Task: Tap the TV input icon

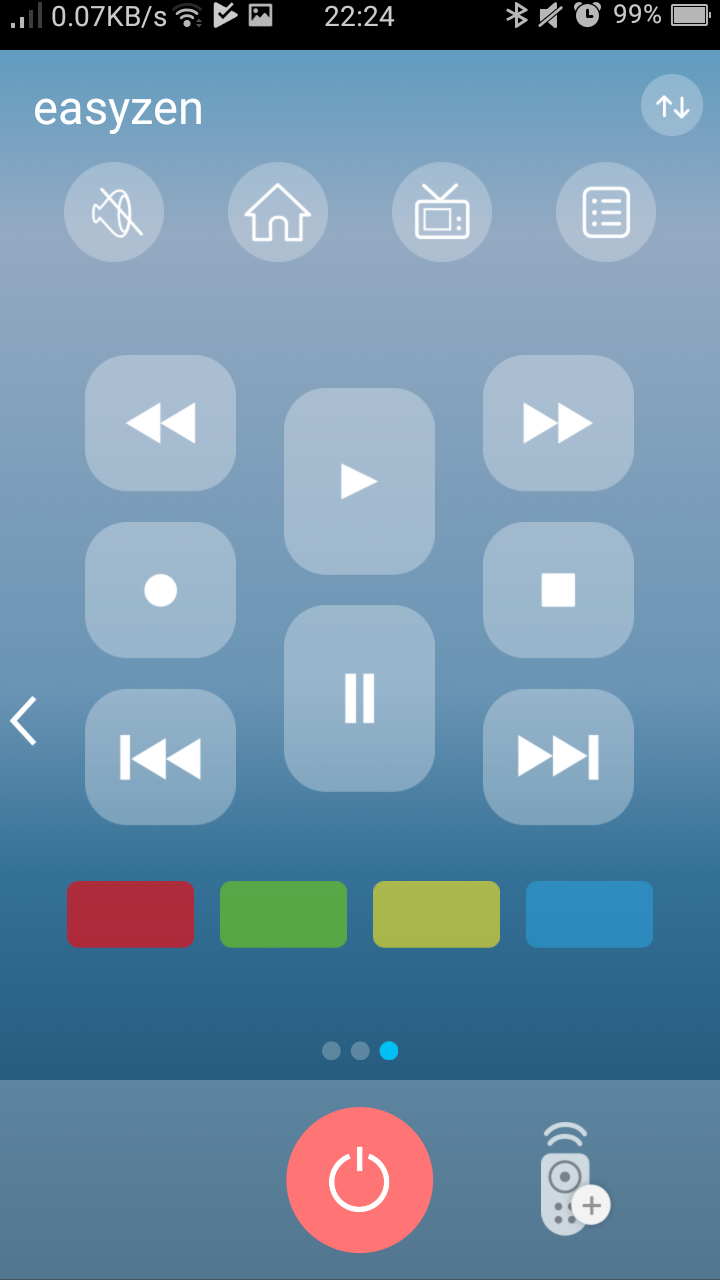Action: click(x=442, y=212)
